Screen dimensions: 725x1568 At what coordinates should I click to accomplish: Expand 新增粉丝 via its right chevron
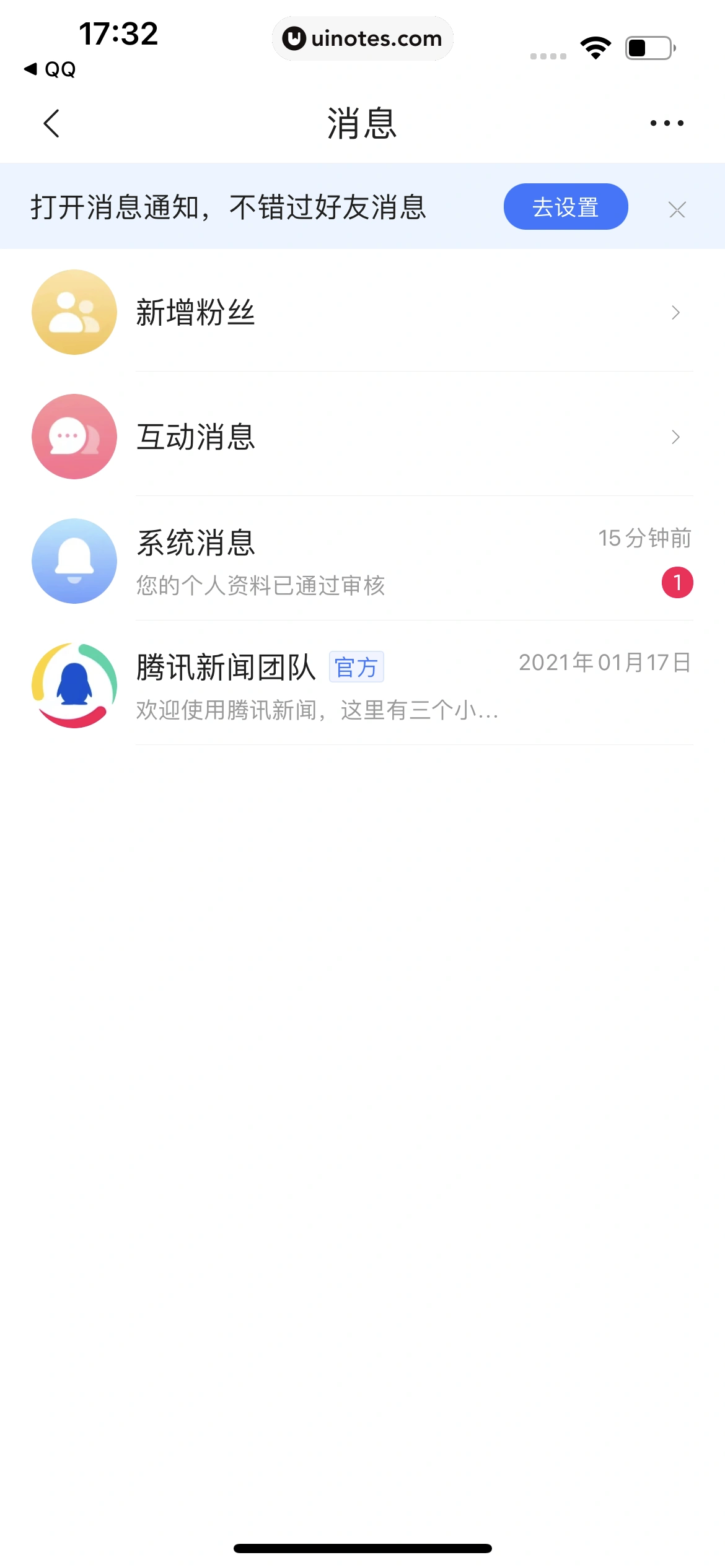click(677, 313)
